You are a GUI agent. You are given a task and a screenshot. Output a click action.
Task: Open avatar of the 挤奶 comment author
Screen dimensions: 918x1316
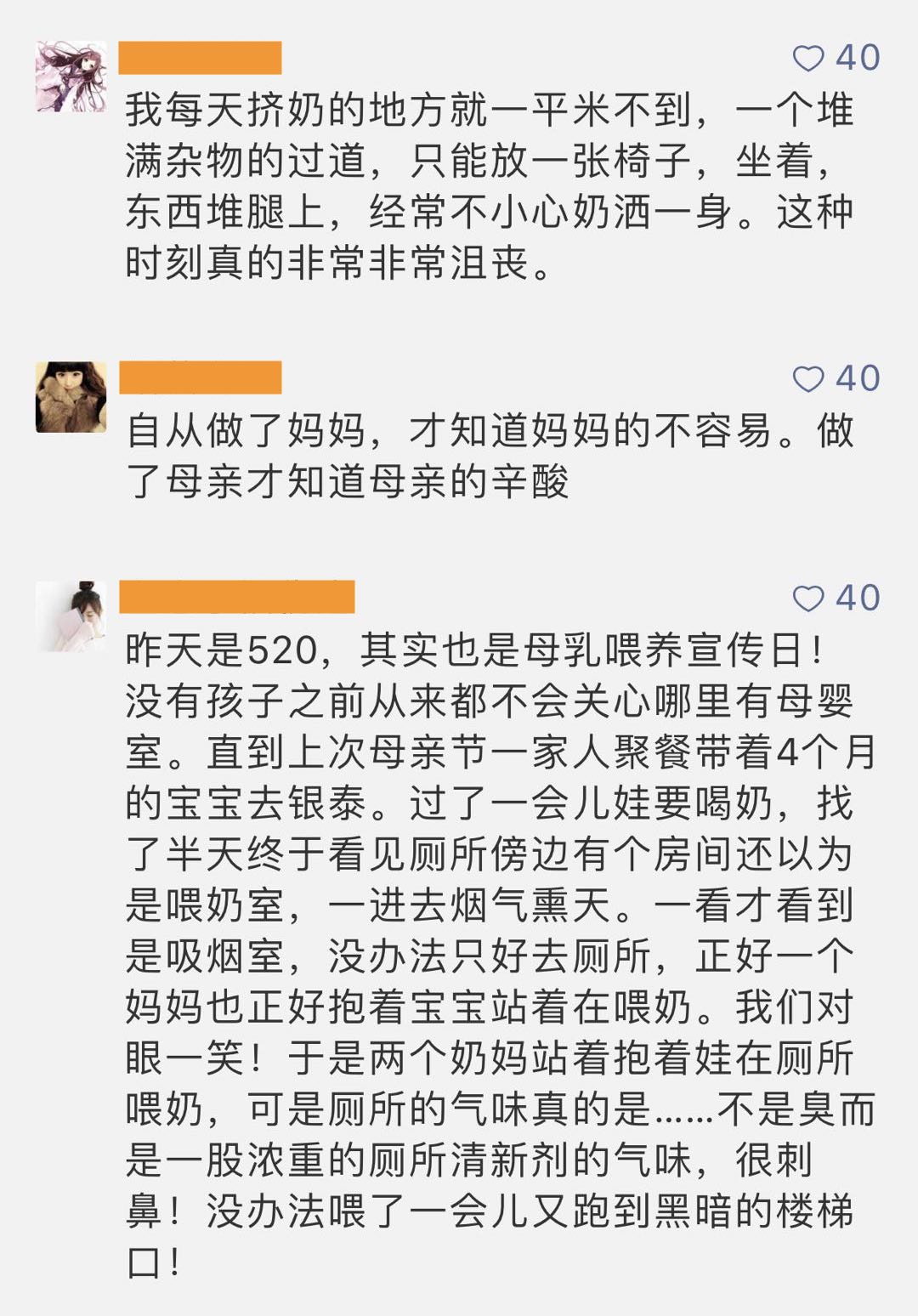pyautogui.click(x=71, y=77)
